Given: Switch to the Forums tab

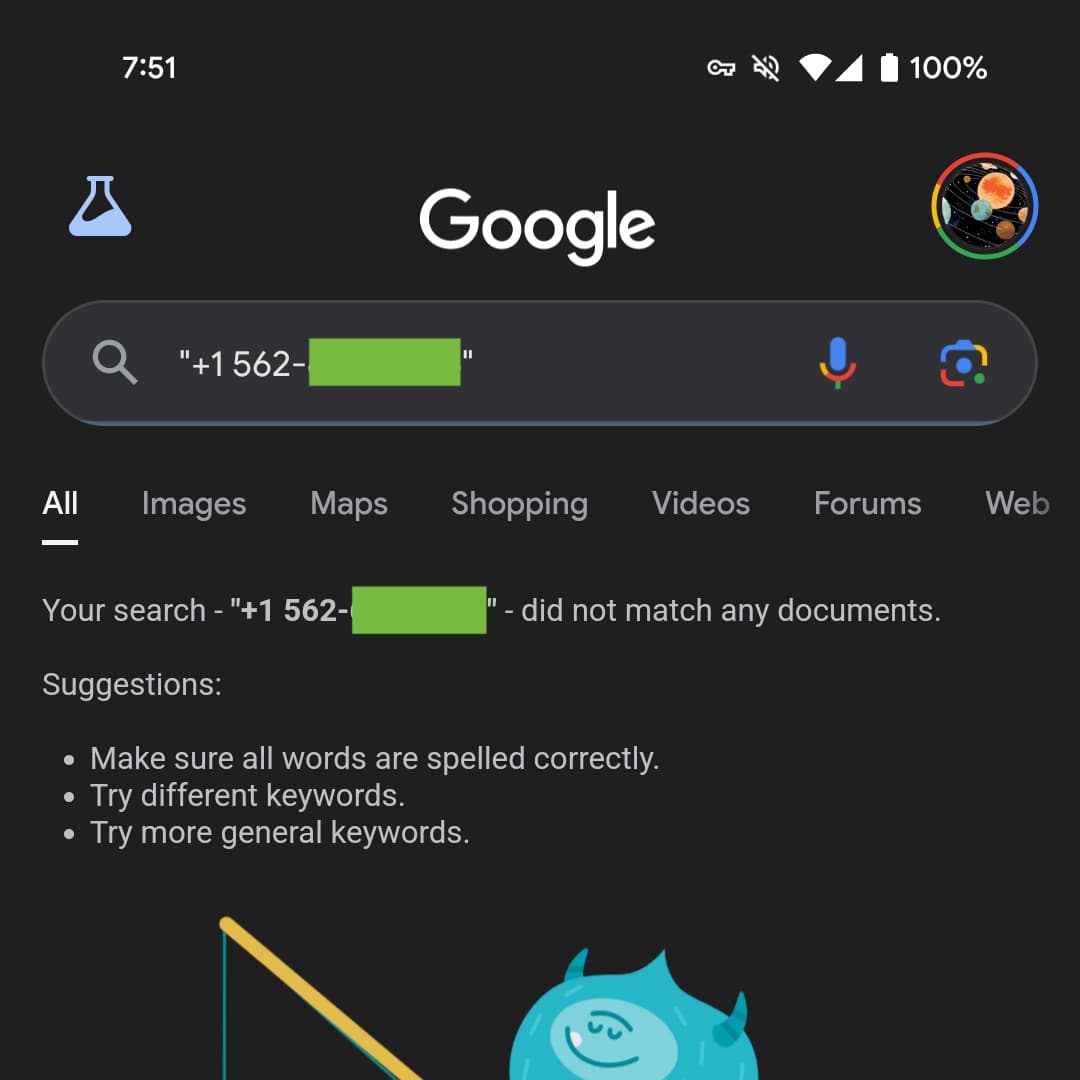Looking at the screenshot, I should (x=867, y=504).
